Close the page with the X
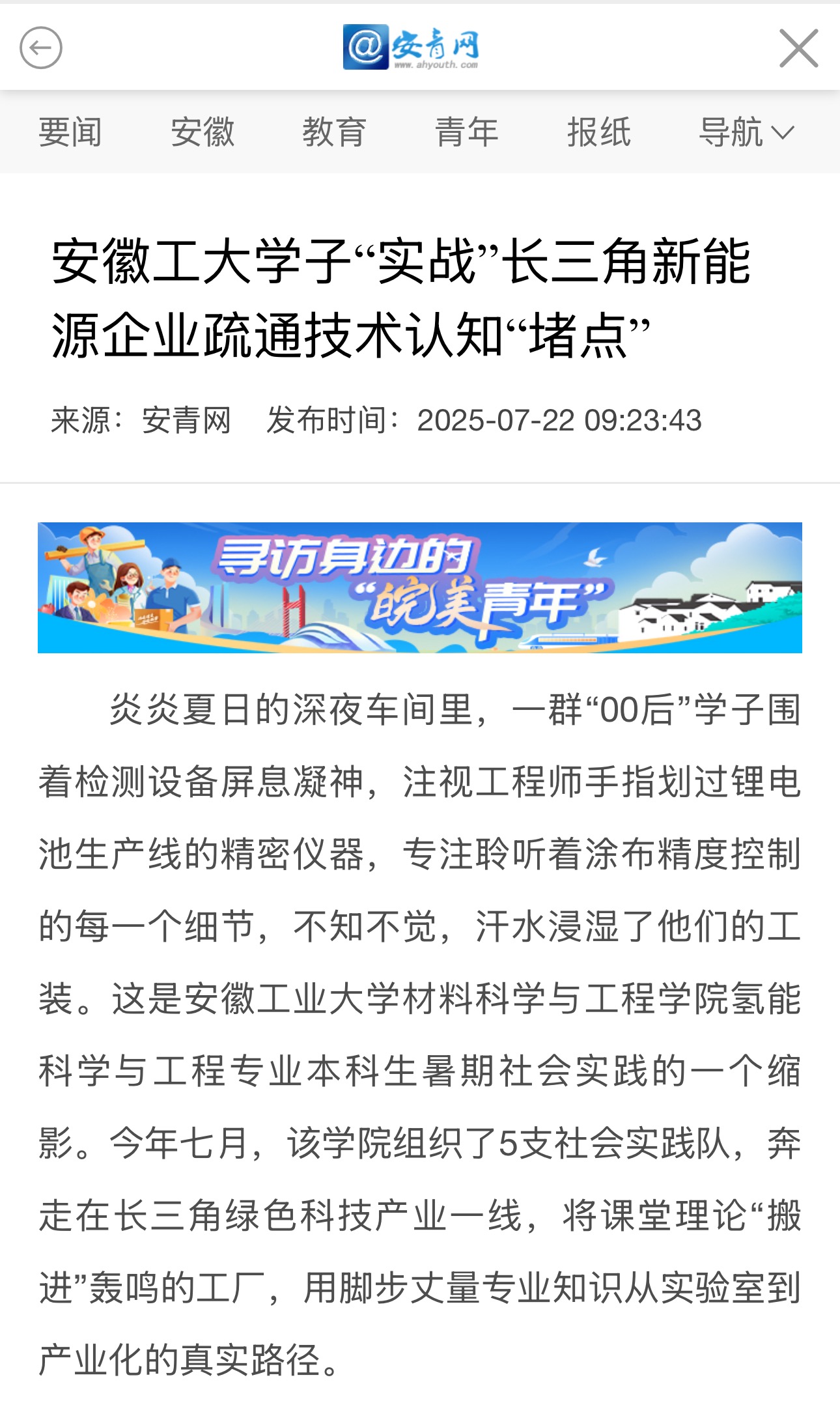The height and width of the screenshot is (1412, 840). (x=798, y=48)
